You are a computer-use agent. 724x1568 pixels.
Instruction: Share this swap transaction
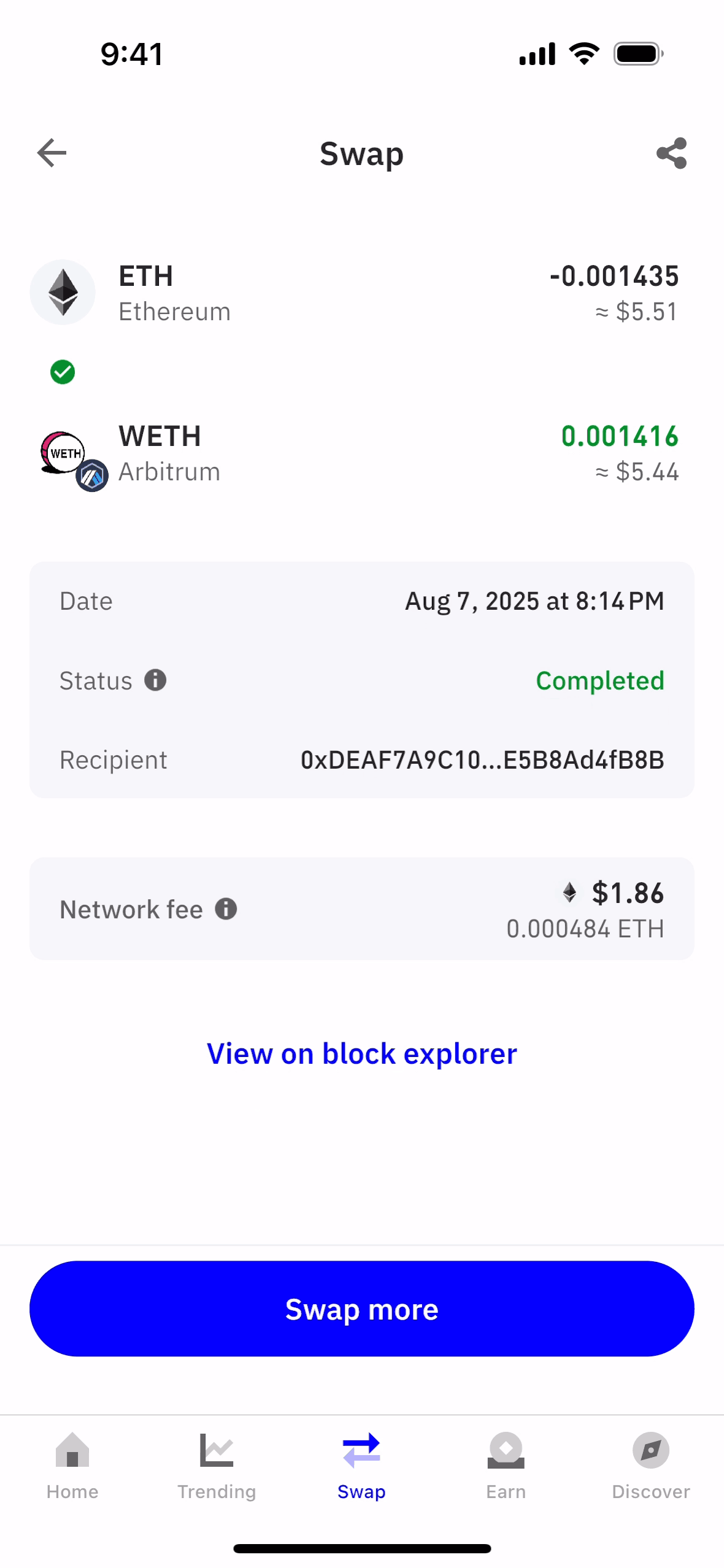click(671, 153)
